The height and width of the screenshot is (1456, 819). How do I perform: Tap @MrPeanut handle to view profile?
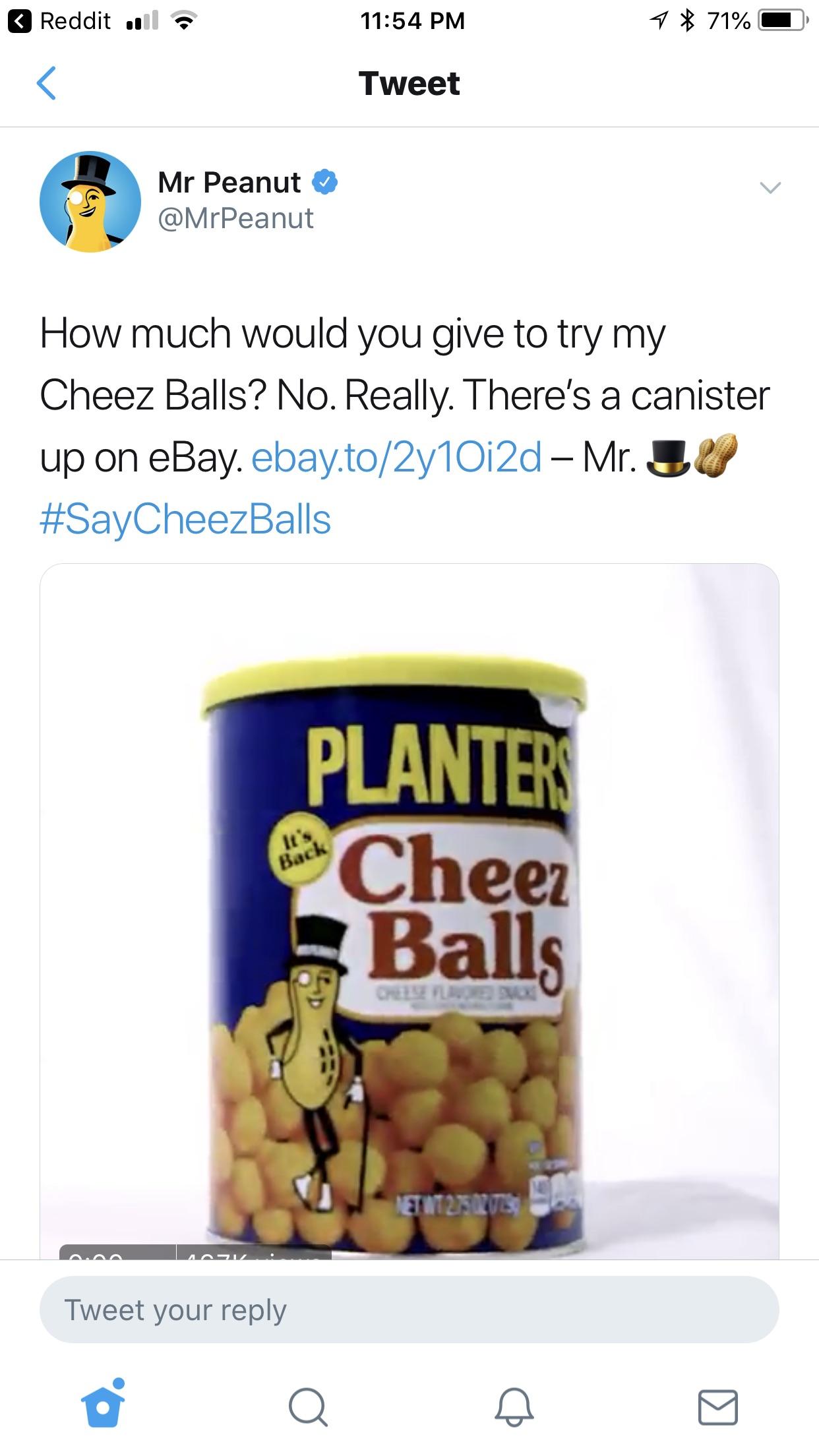click(x=237, y=218)
